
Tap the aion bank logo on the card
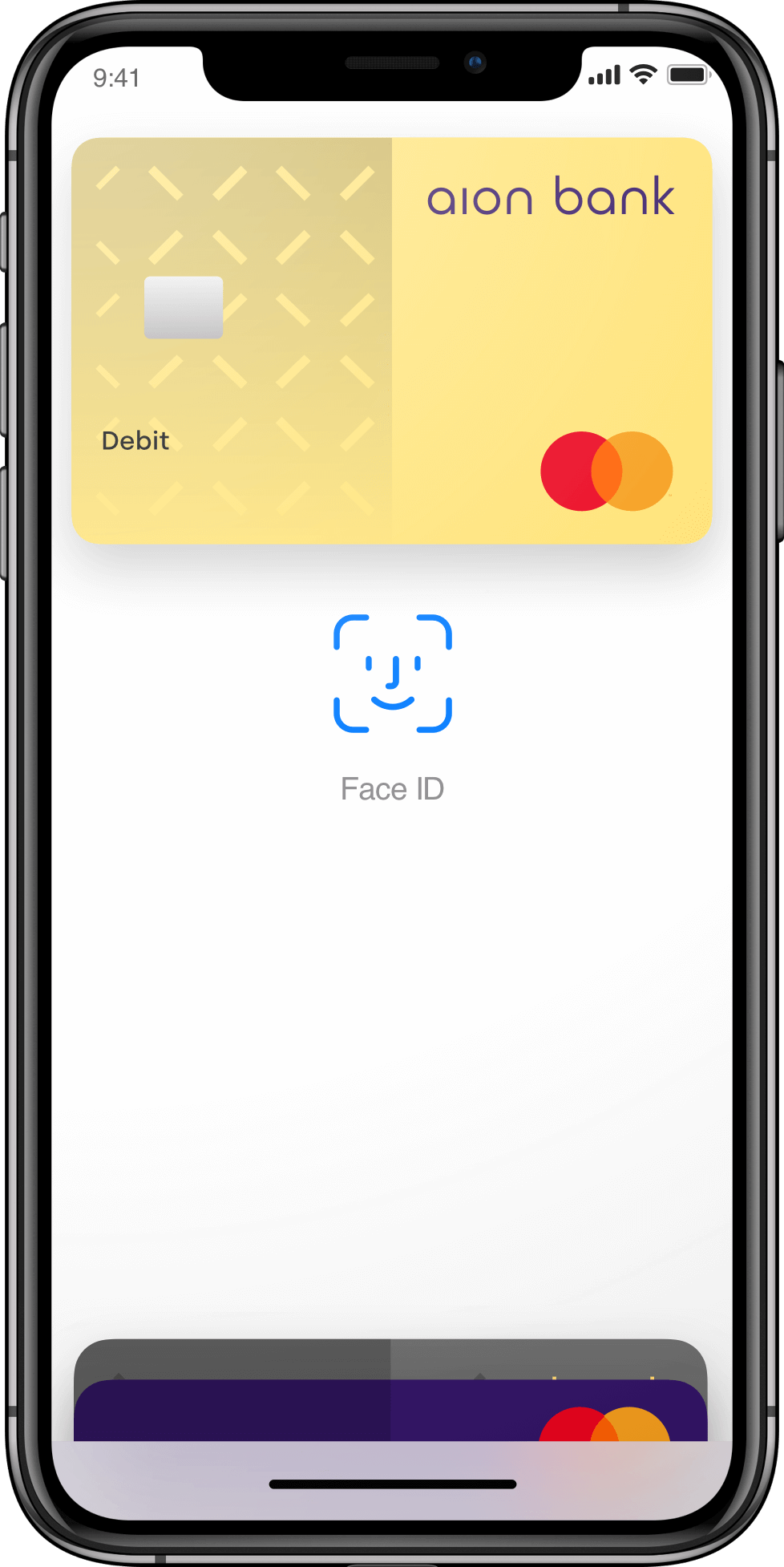(552, 196)
